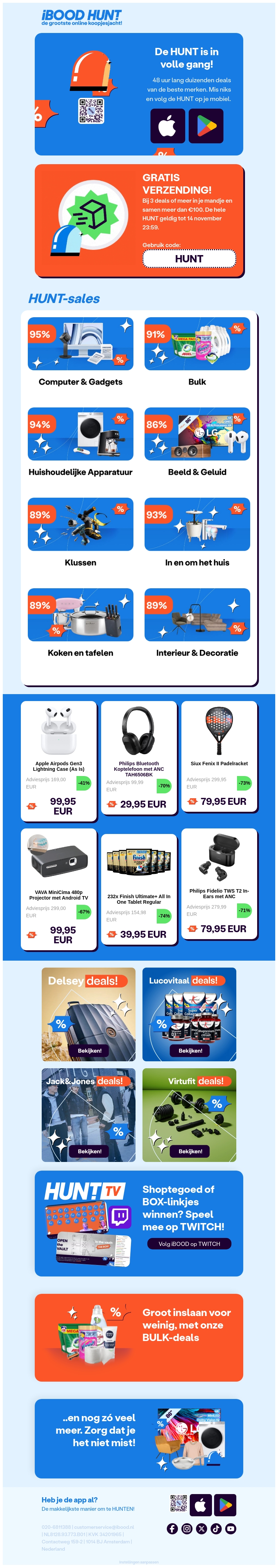This screenshot has width=278, height=1568.
Task: Open the Apple App Store button in the HUNT banner
Action: pos(167,126)
